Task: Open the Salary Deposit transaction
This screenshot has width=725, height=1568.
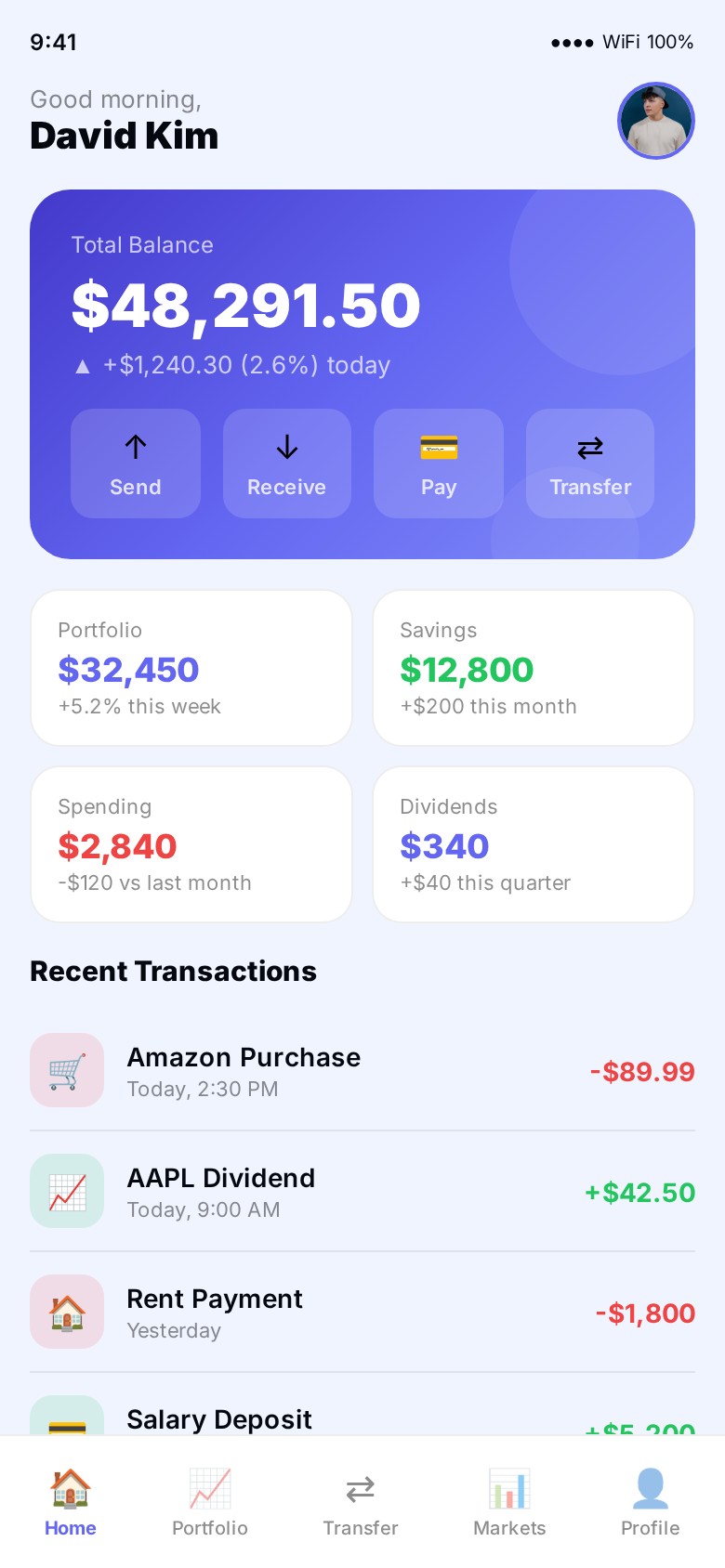Action: pyautogui.click(x=362, y=1418)
